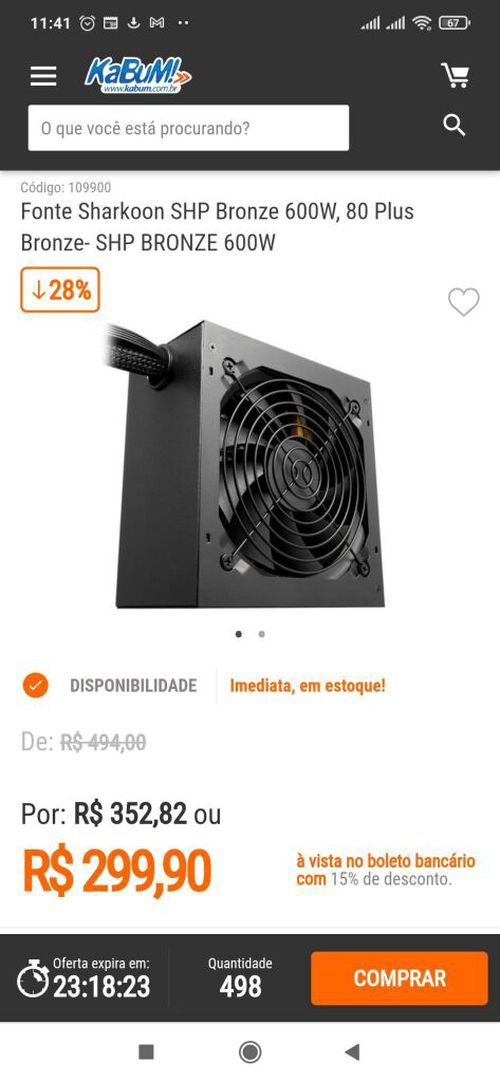
Task: Add product to wishlist with heart icon
Action: pyautogui.click(x=463, y=302)
